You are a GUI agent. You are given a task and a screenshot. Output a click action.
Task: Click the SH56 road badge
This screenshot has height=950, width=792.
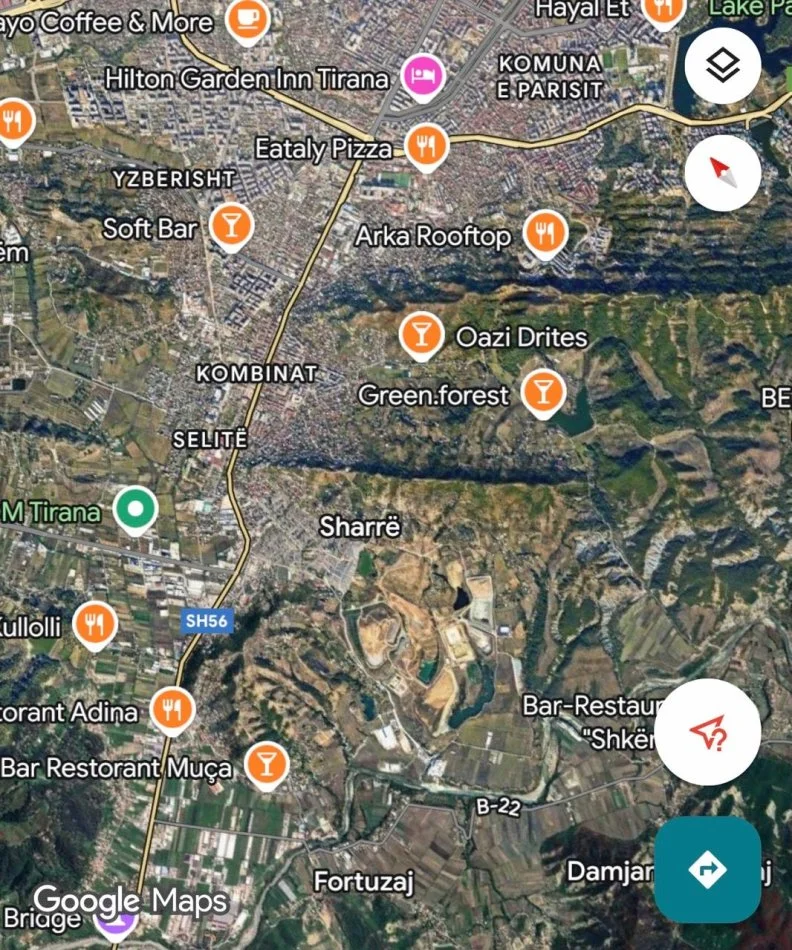click(x=207, y=621)
